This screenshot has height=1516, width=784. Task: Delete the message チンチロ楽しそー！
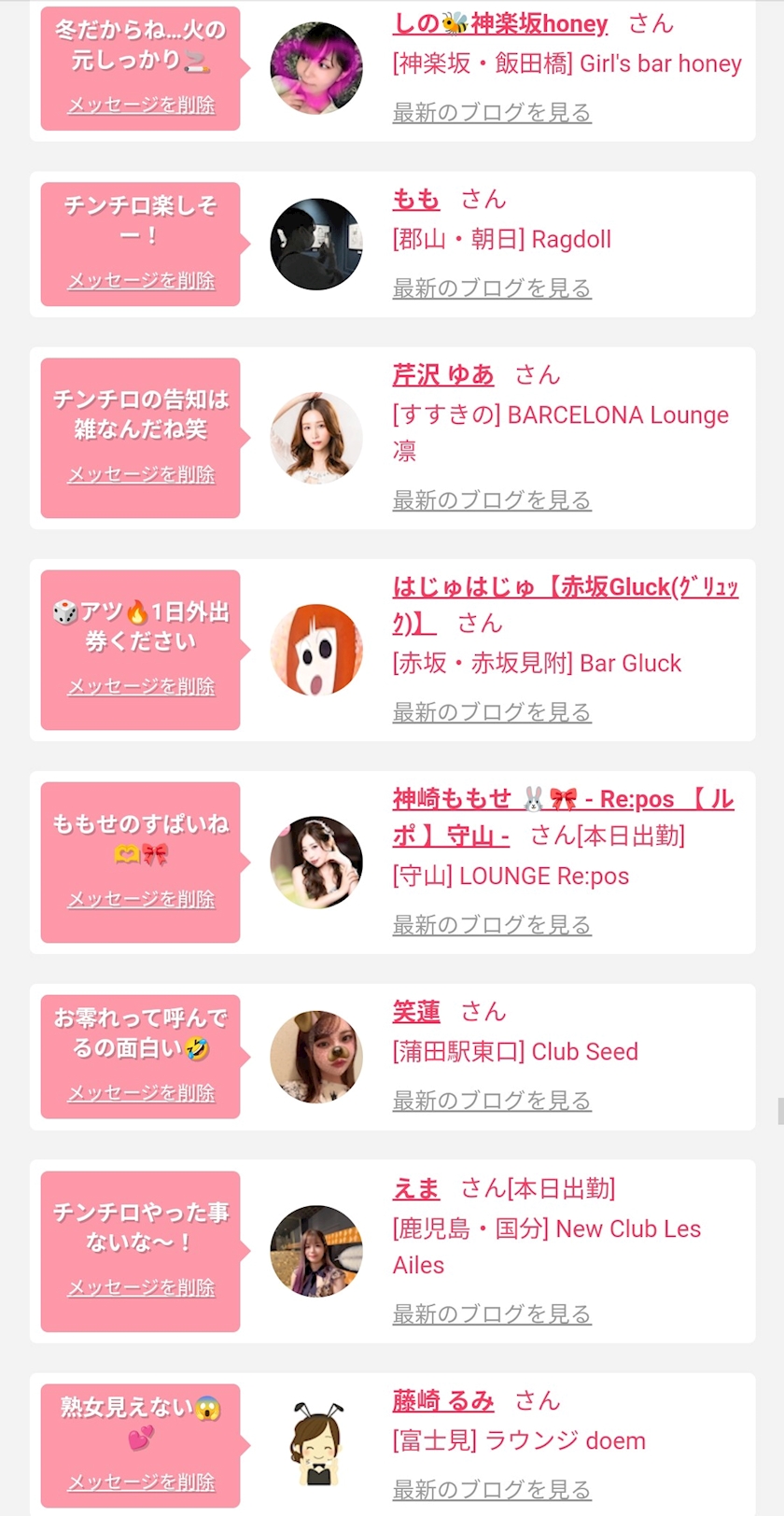(x=141, y=280)
